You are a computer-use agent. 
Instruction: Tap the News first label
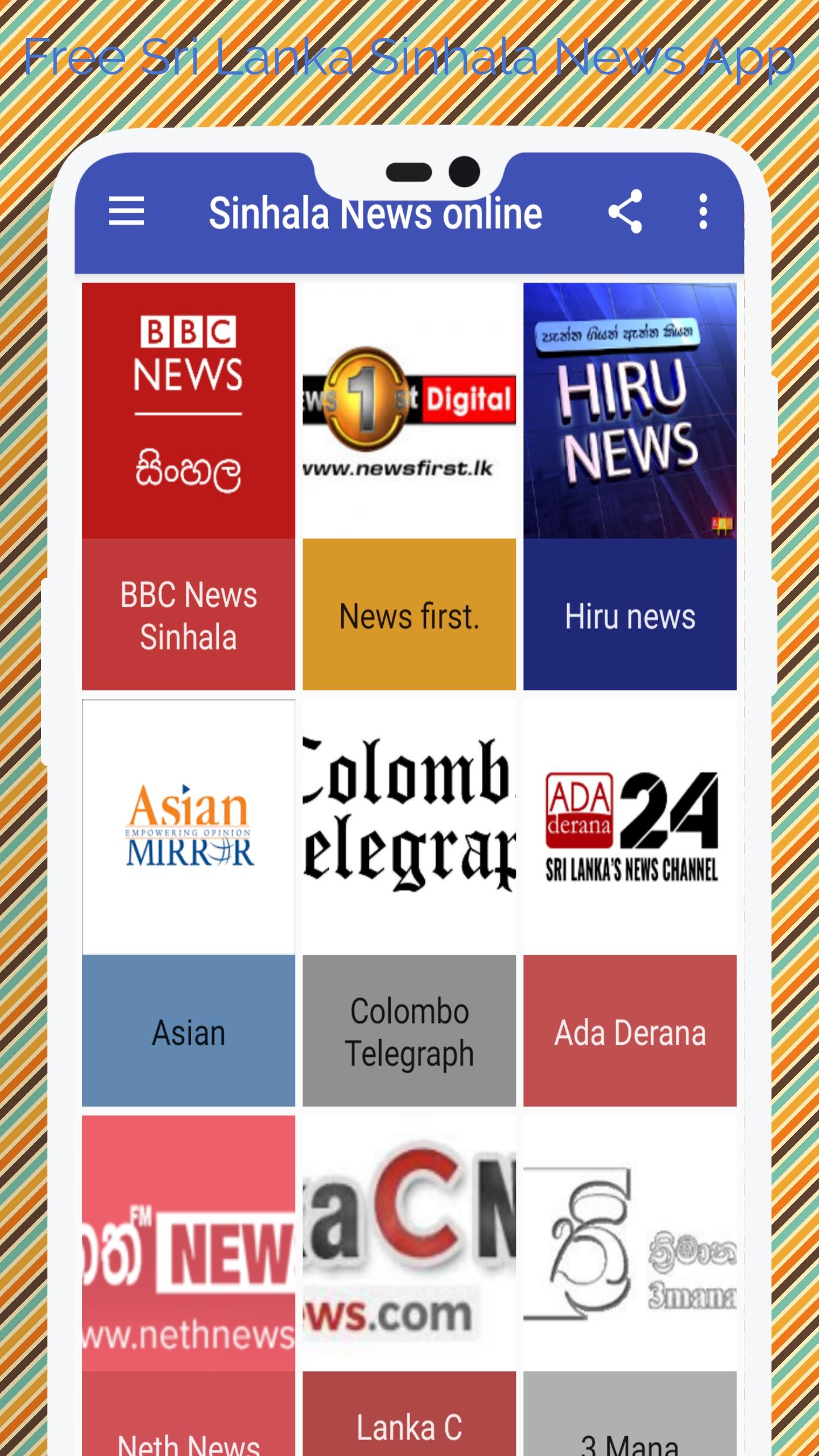coord(408,616)
